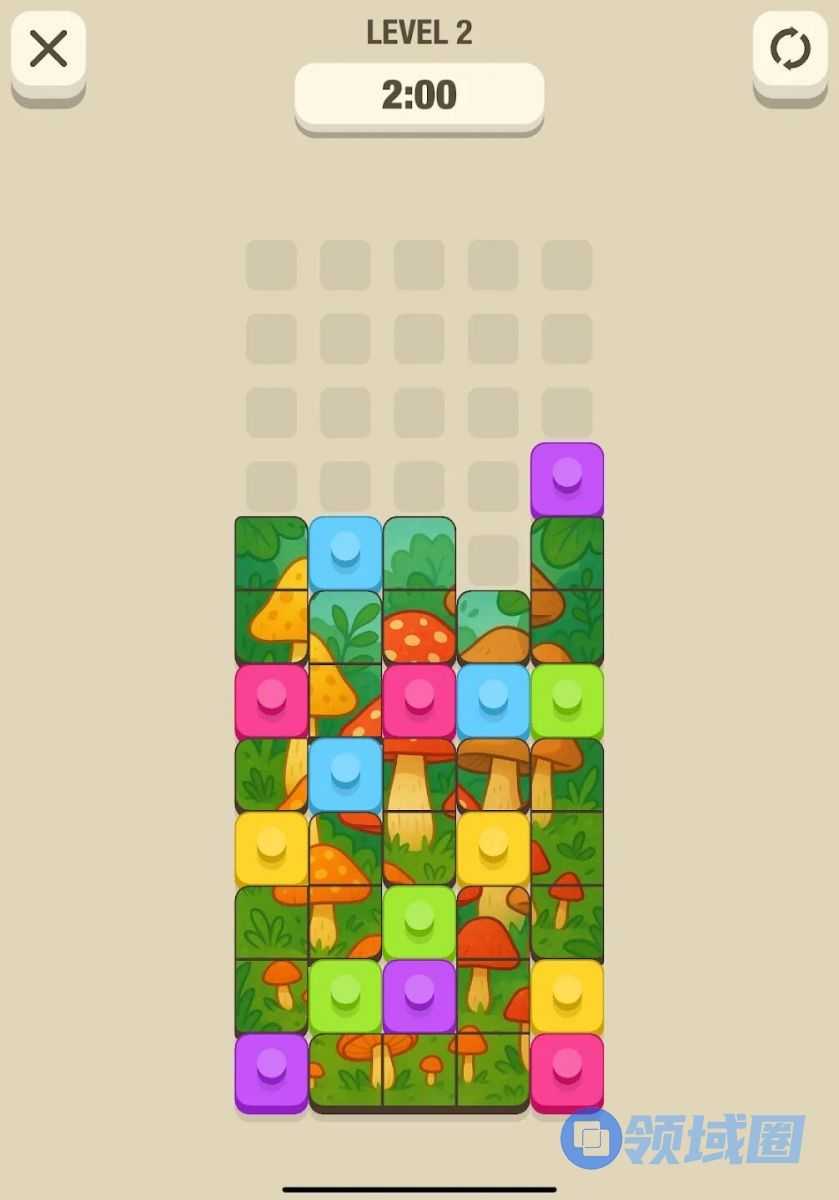
Task: Tap the topmost purple block above the picture
Action: pos(567,478)
